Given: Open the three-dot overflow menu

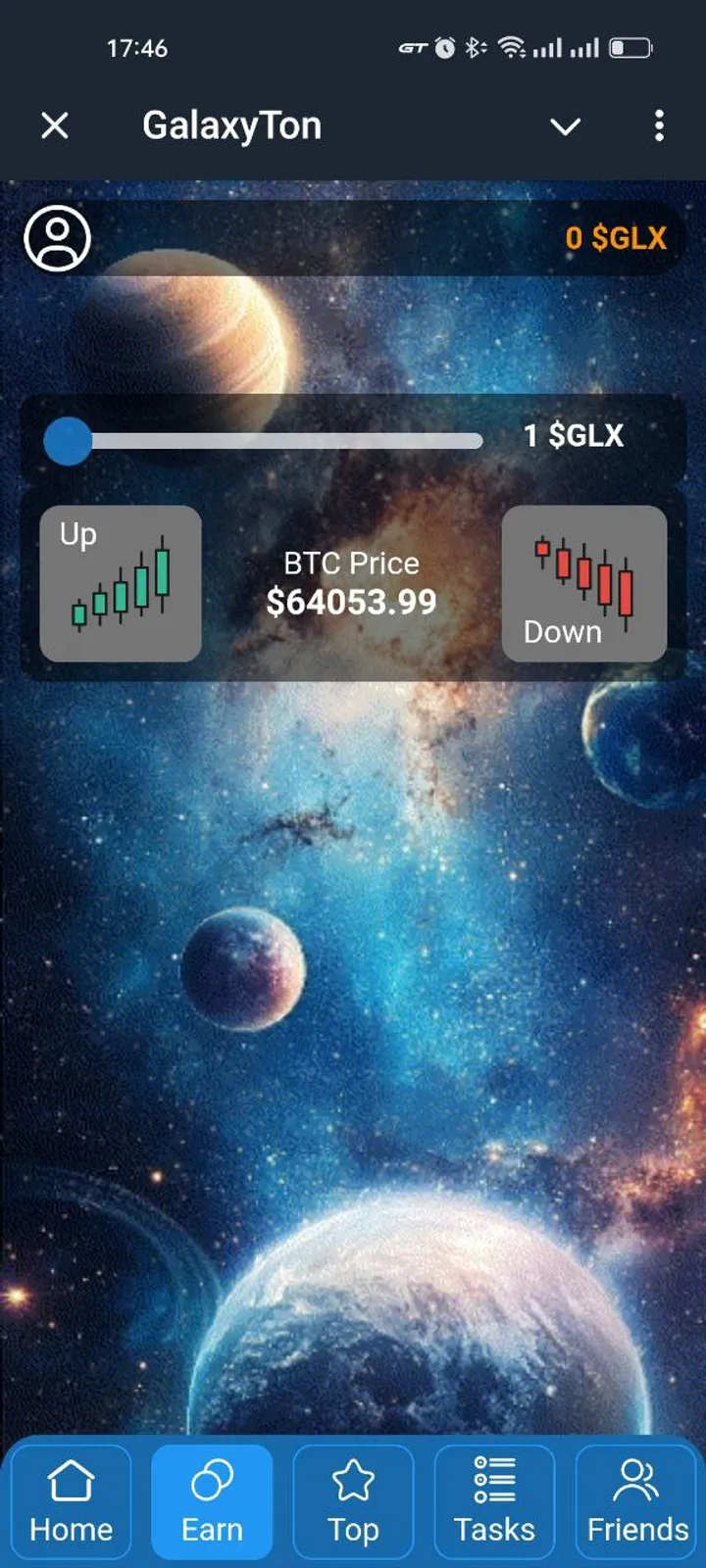Looking at the screenshot, I should tap(659, 125).
